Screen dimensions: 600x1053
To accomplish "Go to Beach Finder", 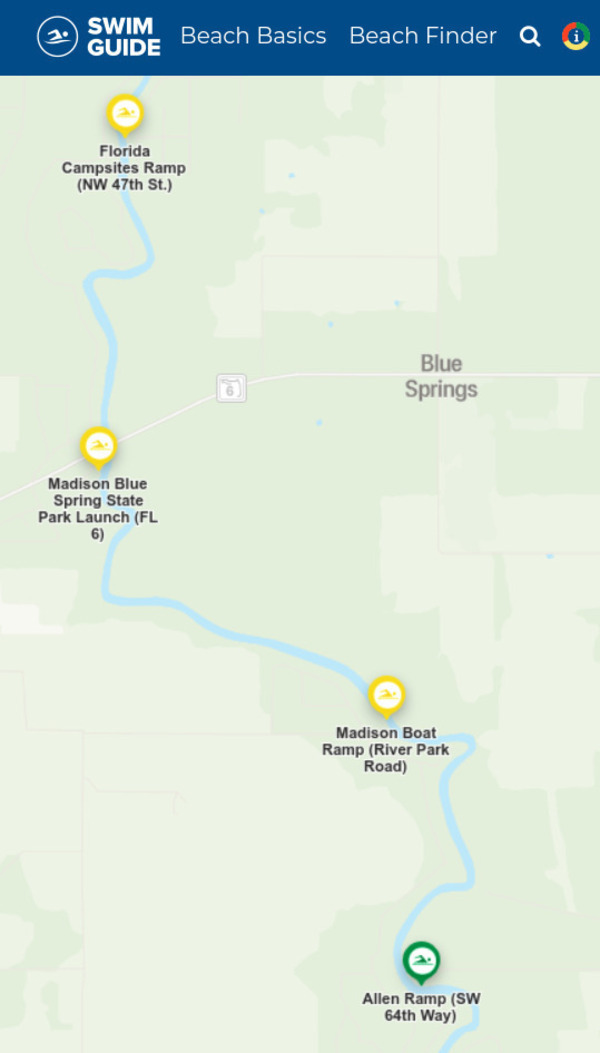I will point(422,36).
